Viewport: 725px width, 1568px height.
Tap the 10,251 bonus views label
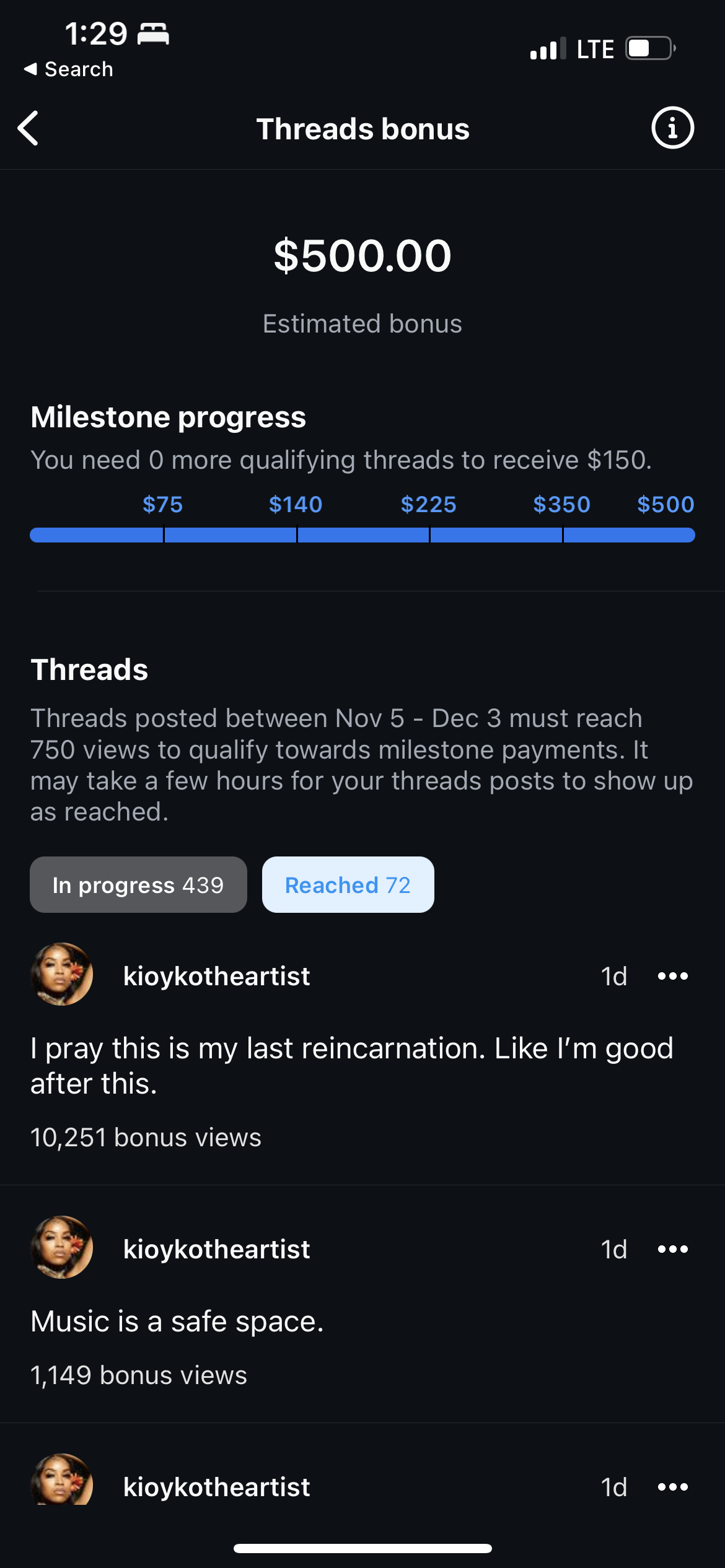pos(146,1138)
